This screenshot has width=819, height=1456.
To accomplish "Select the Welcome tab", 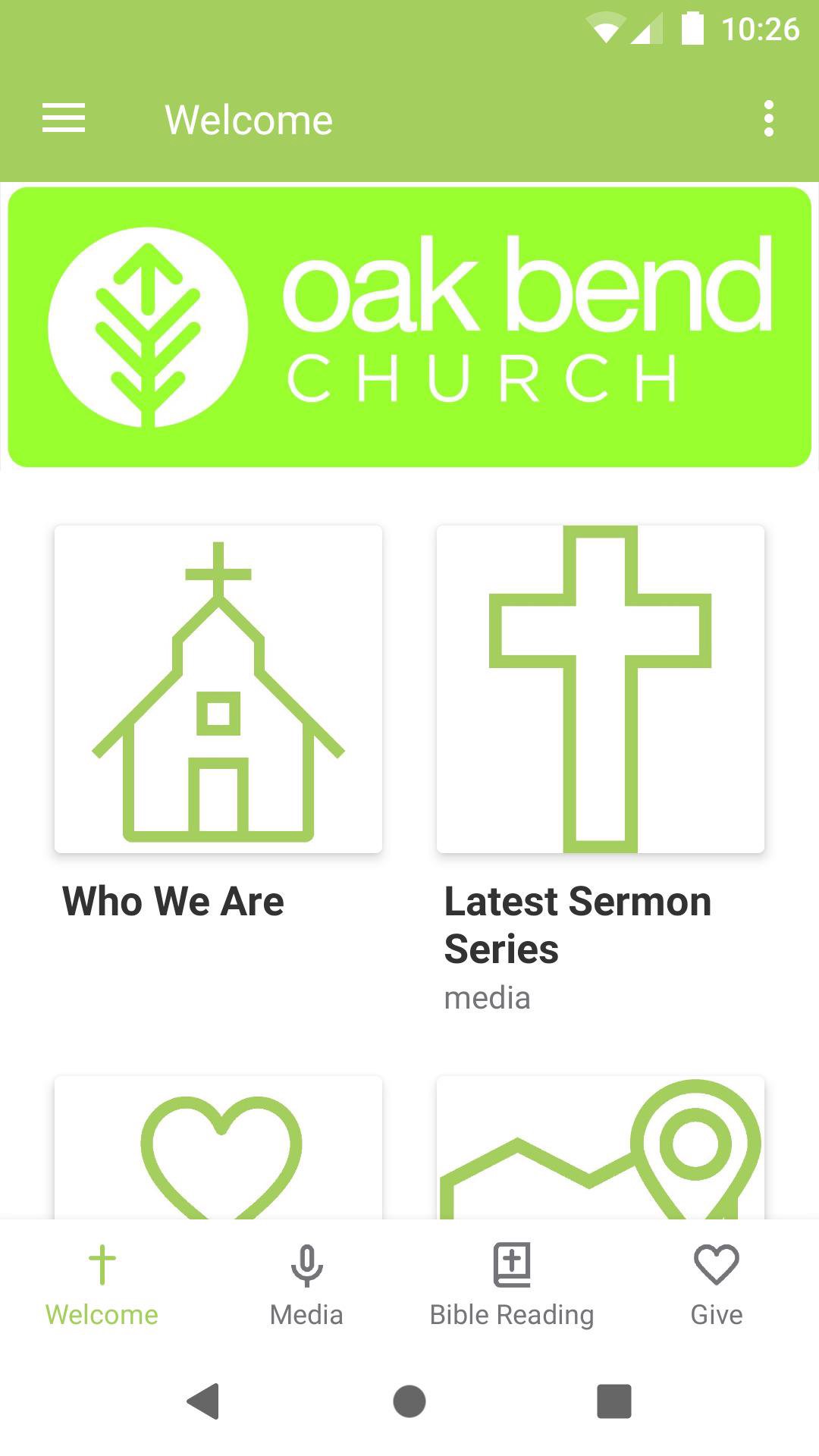I will click(x=102, y=1287).
